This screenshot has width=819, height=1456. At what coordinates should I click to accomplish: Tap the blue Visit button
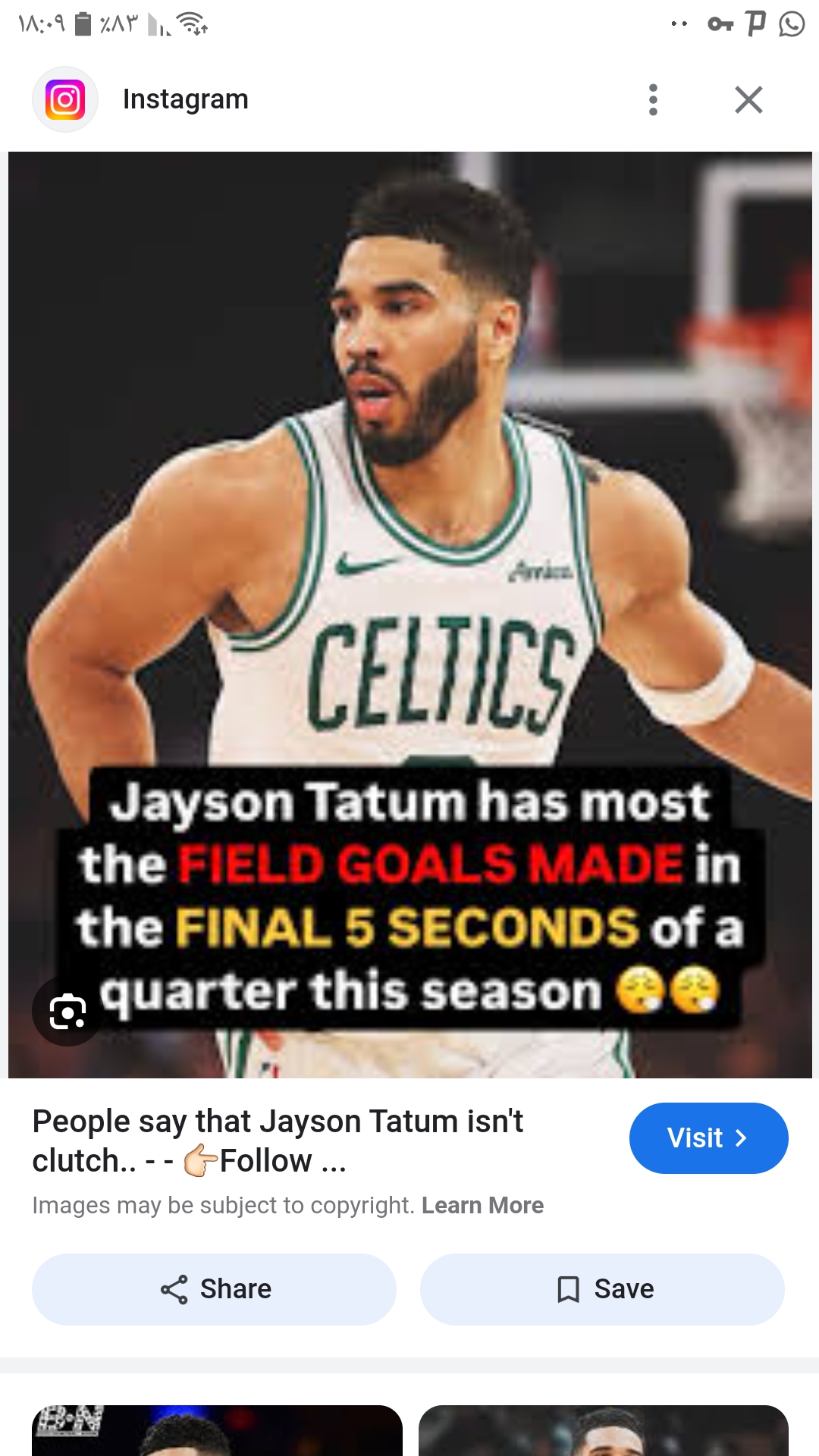(x=708, y=1138)
